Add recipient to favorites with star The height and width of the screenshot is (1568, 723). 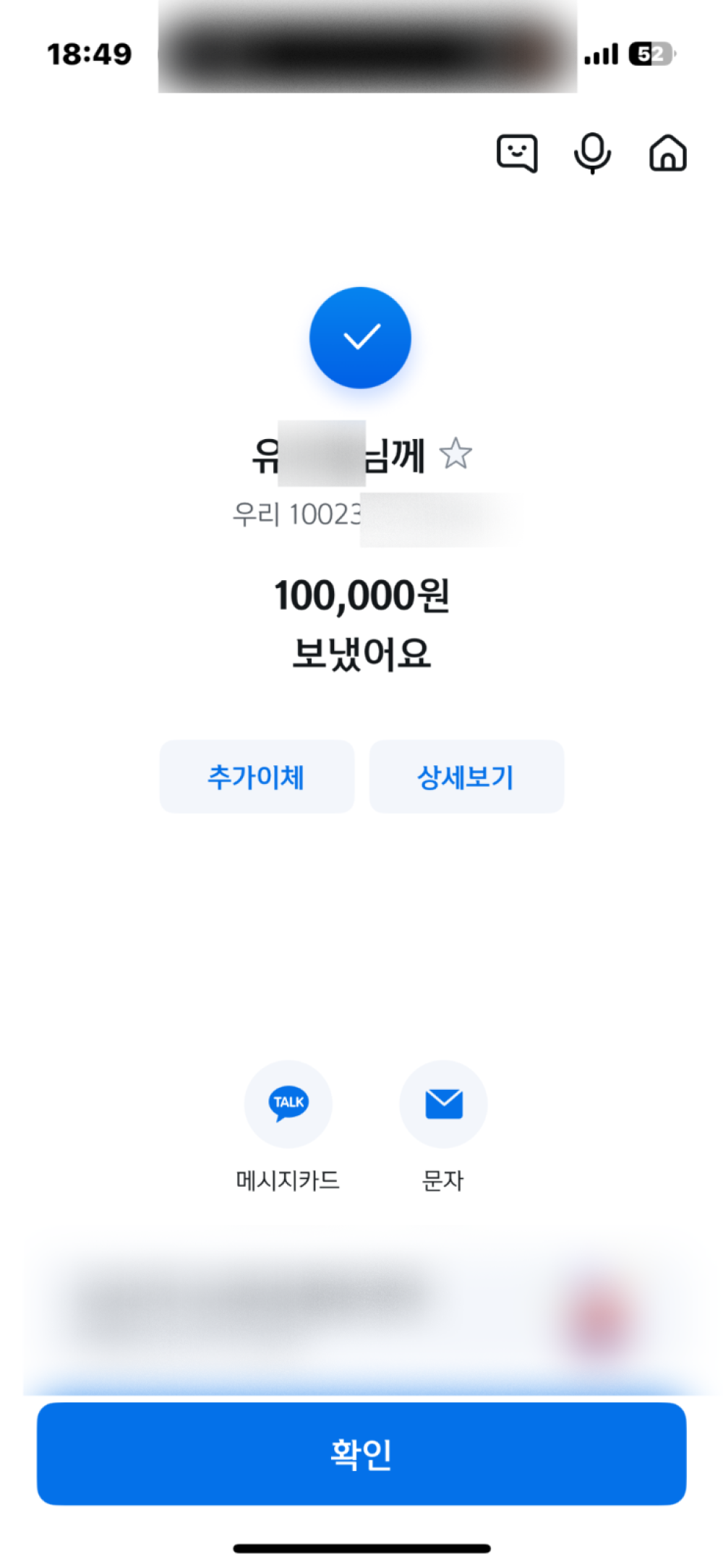pos(455,454)
